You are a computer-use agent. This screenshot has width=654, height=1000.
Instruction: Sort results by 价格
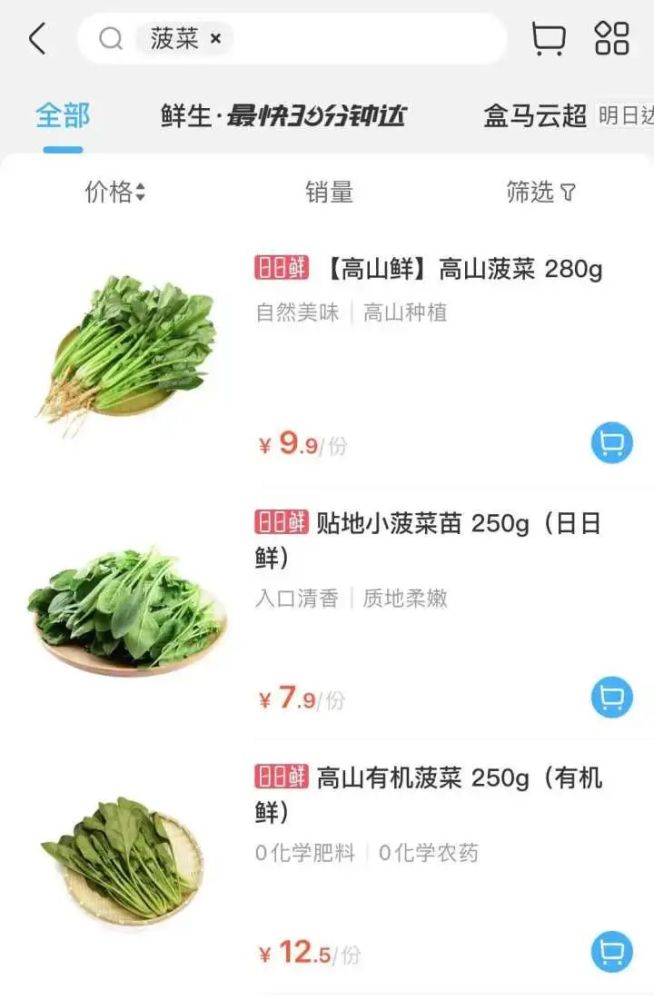click(x=115, y=192)
